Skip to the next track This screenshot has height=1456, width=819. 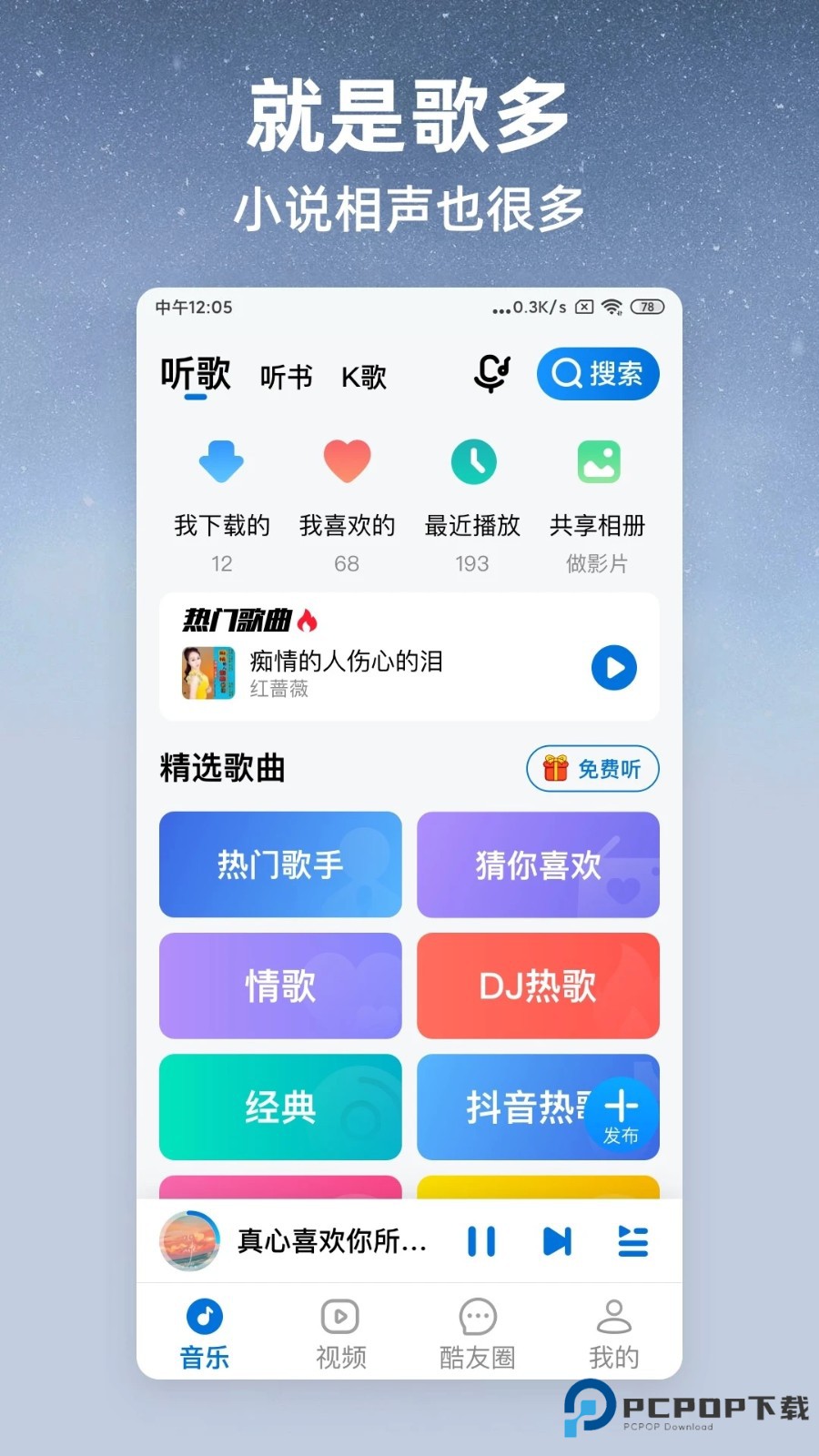(557, 1240)
